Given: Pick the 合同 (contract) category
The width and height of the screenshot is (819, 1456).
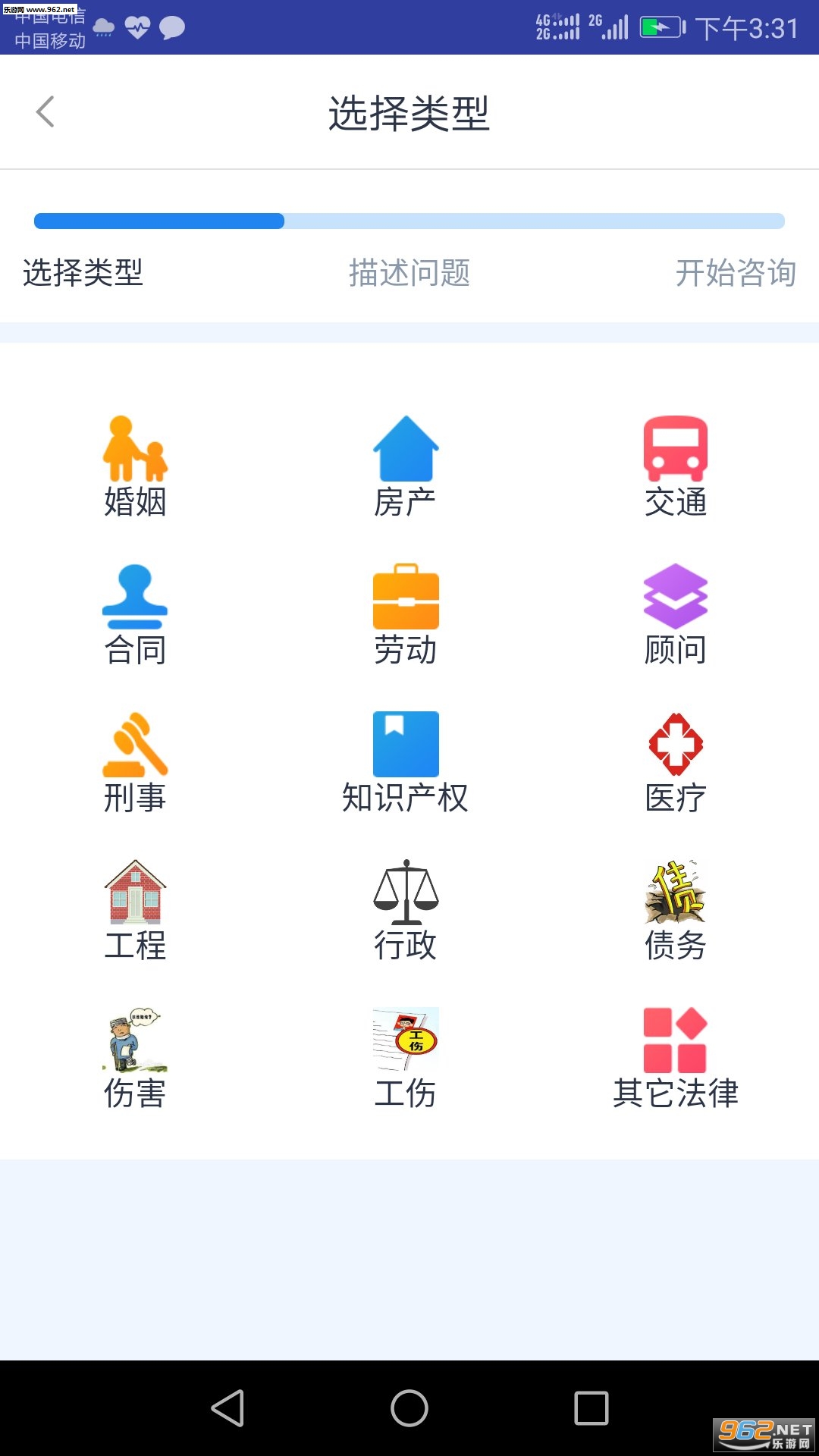Looking at the screenshot, I should 135,614.
